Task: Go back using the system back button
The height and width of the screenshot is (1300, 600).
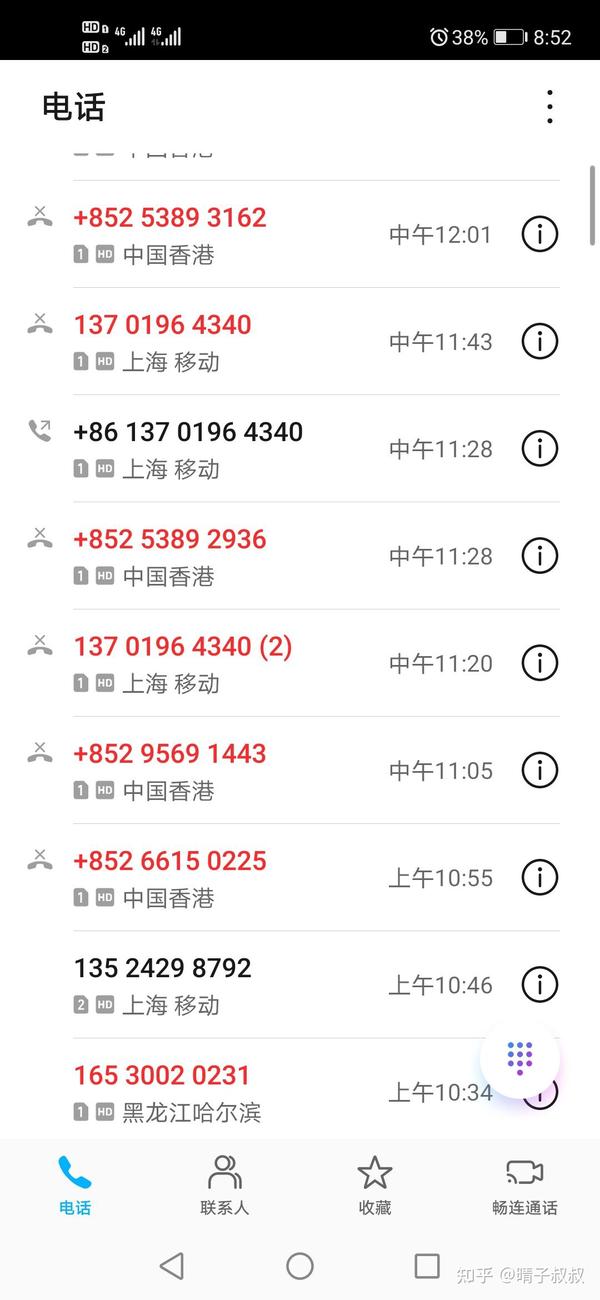Action: pyautogui.click(x=172, y=1266)
